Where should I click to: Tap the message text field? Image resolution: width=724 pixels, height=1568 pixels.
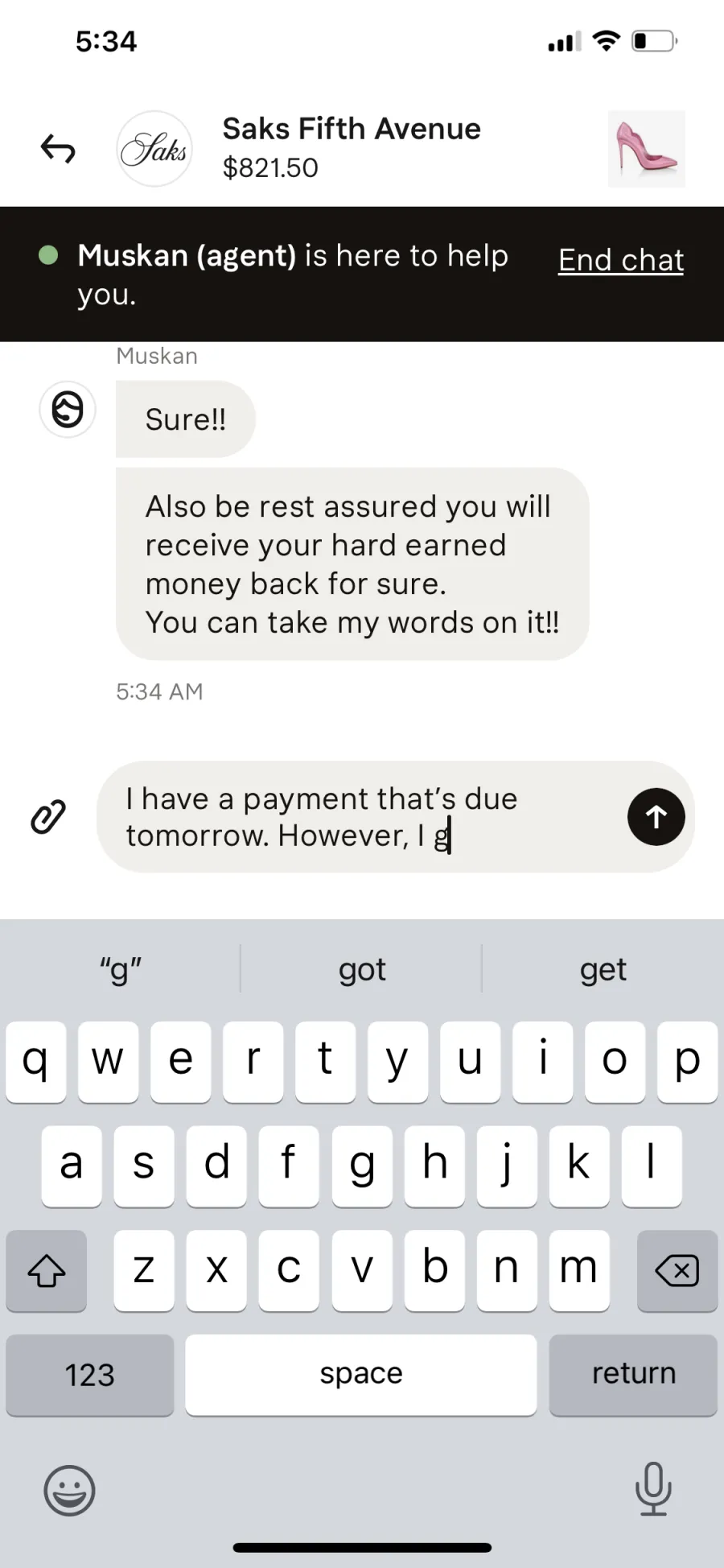[362, 817]
